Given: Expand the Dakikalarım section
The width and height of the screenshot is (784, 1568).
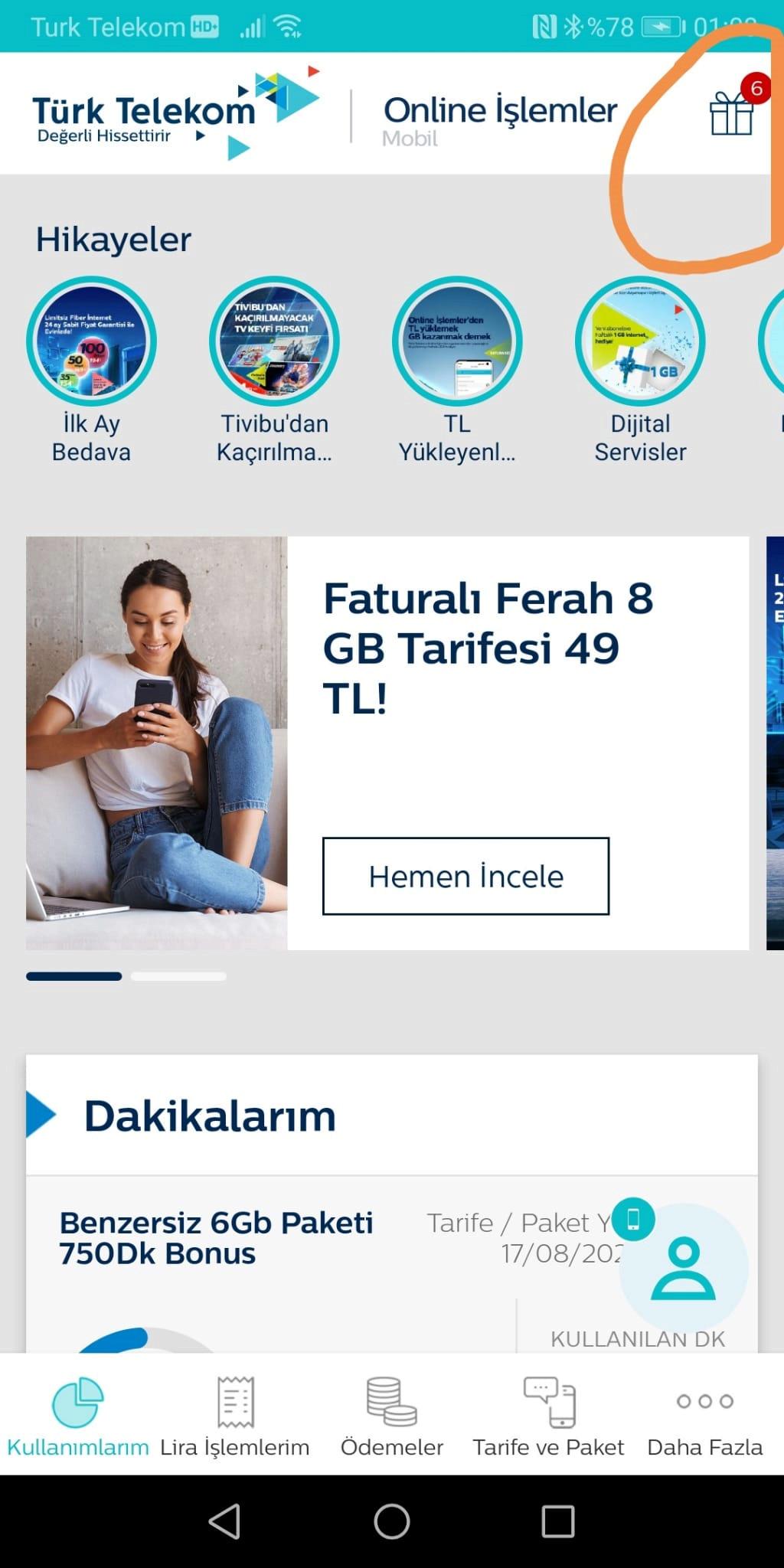Looking at the screenshot, I should pos(210,1116).
